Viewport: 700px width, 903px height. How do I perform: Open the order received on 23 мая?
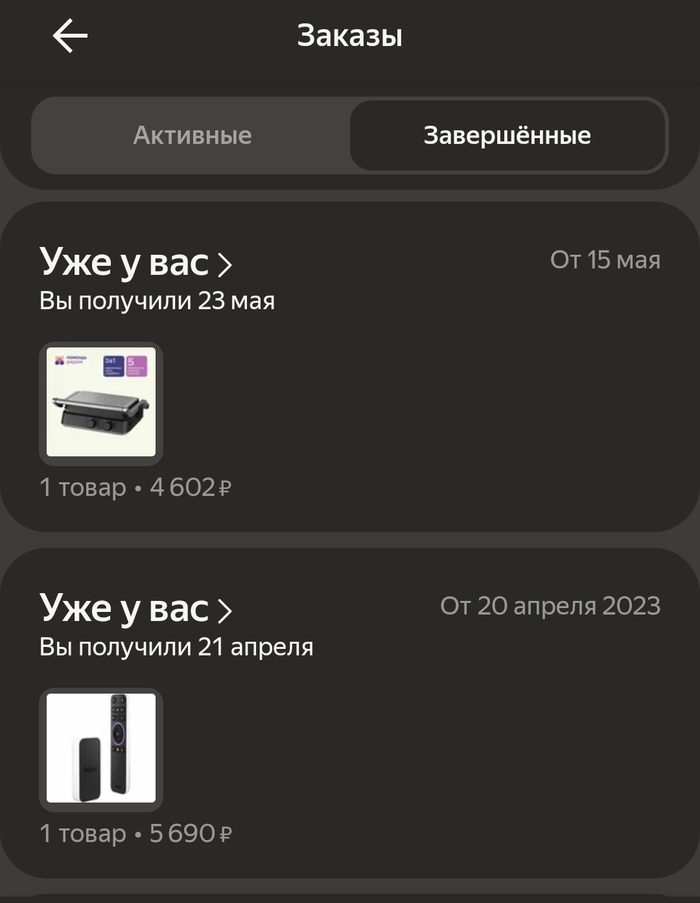click(x=136, y=264)
